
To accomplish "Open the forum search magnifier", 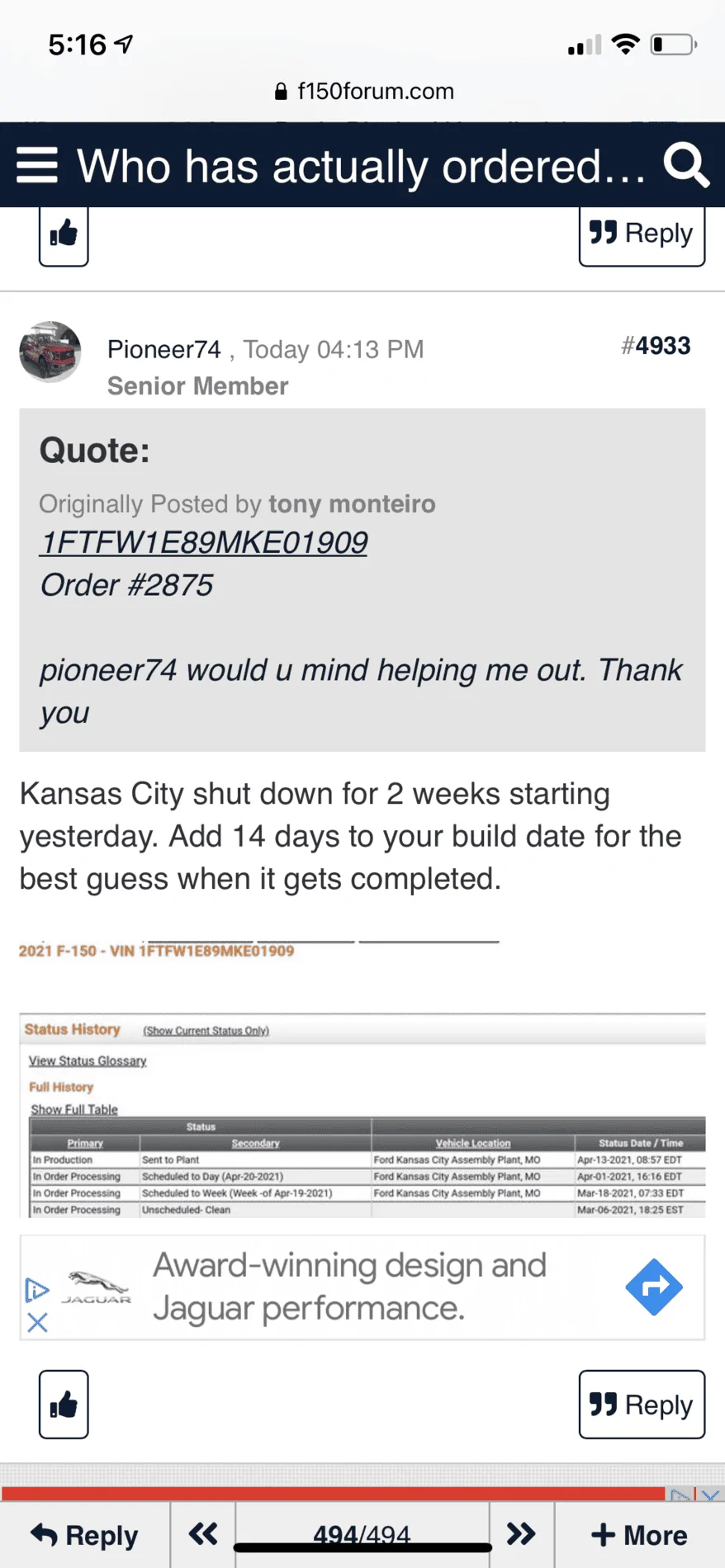I will [686, 165].
